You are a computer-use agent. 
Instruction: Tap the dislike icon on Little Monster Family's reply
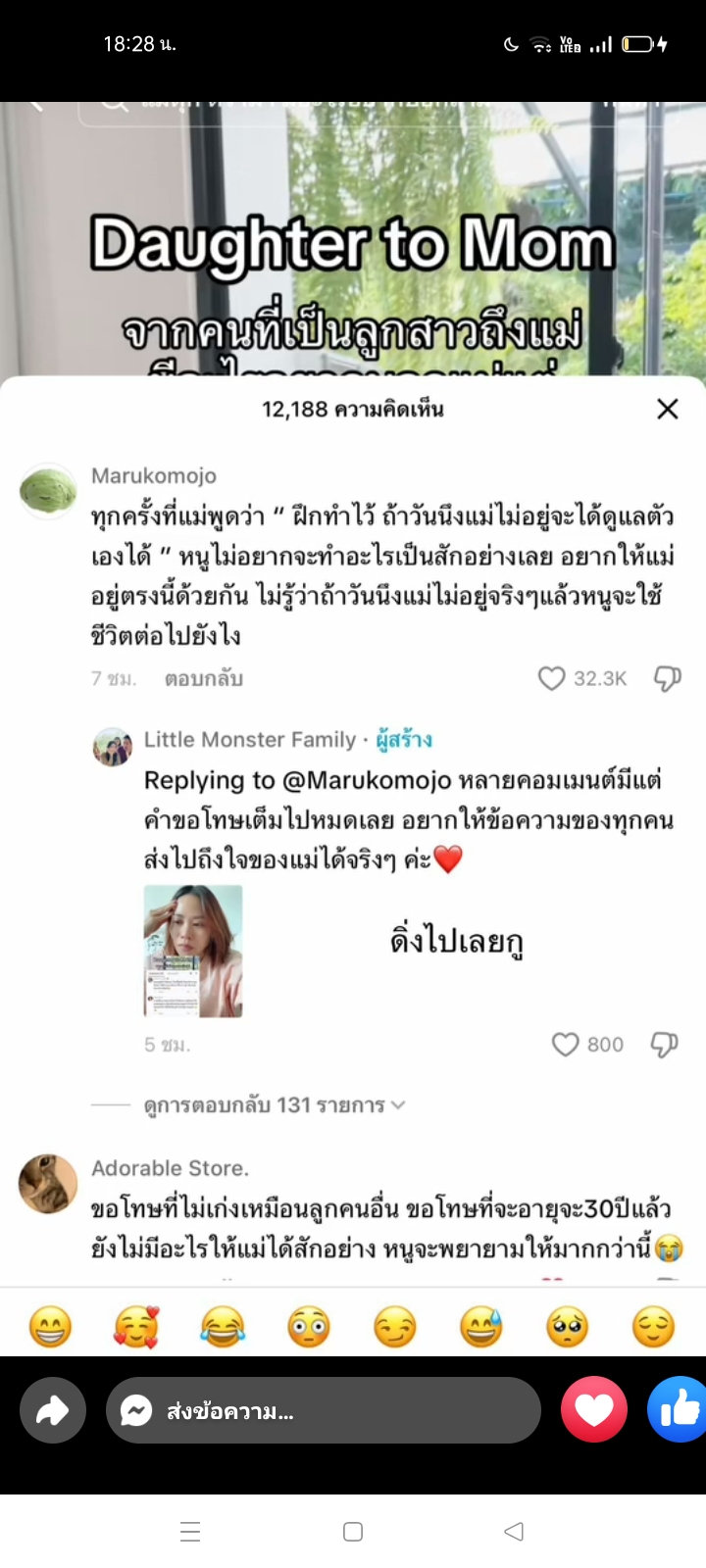coord(663,1045)
